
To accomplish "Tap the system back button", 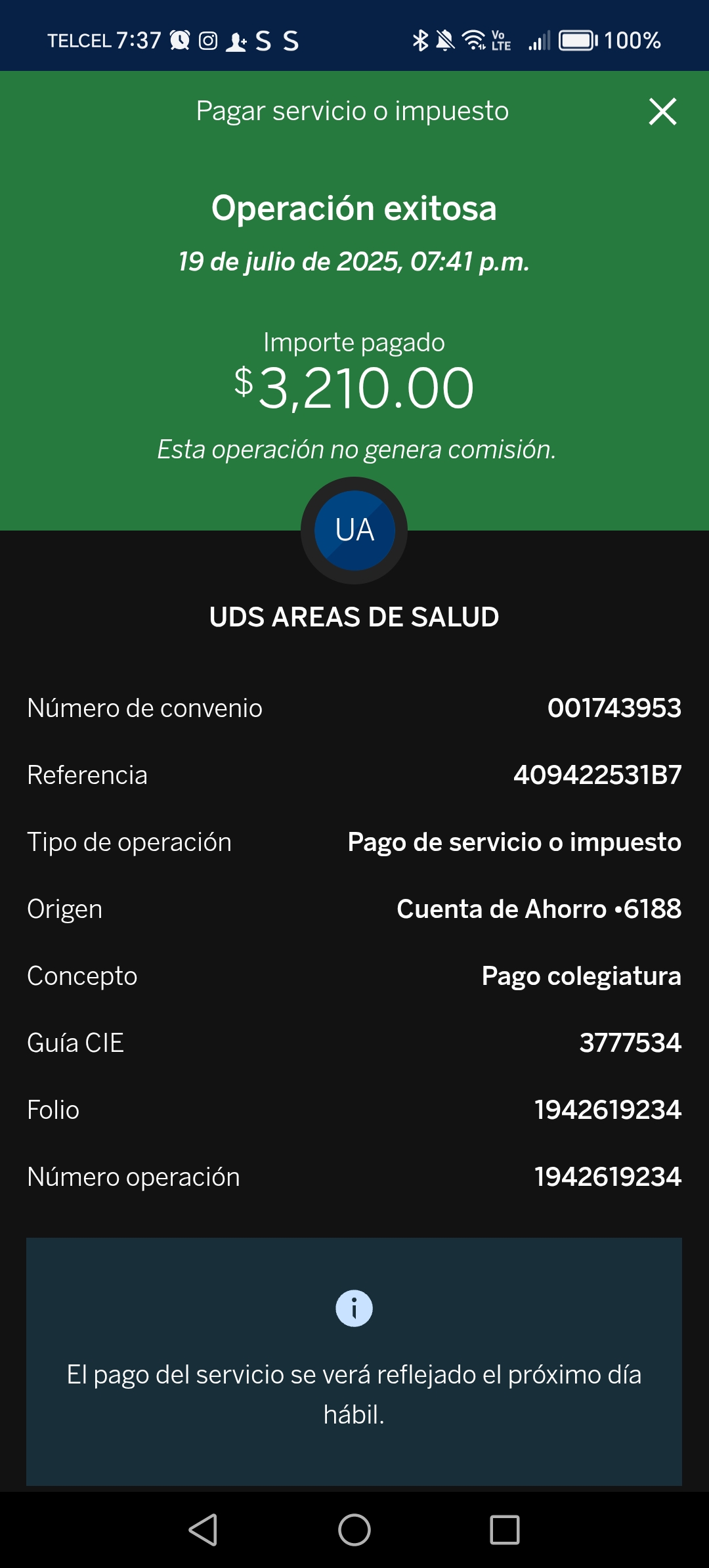I will click(204, 1530).
